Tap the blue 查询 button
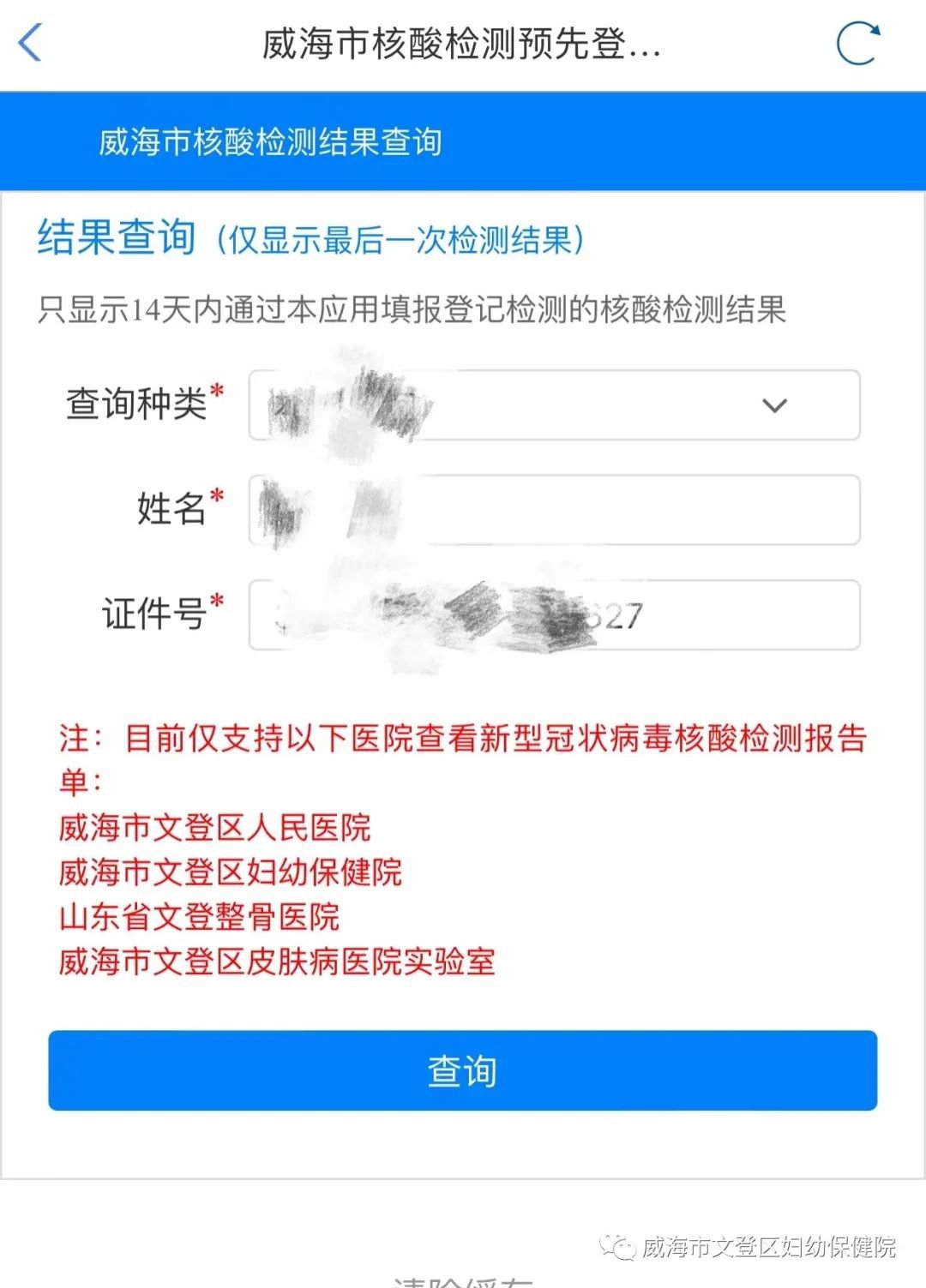The image size is (926, 1288). (462, 1070)
